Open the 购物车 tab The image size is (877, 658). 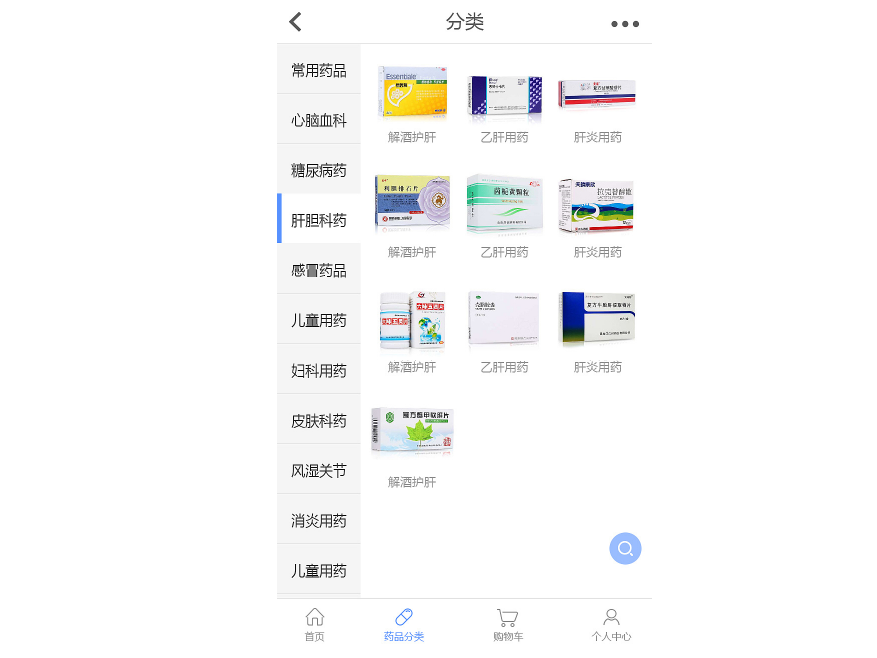point(507,624)
